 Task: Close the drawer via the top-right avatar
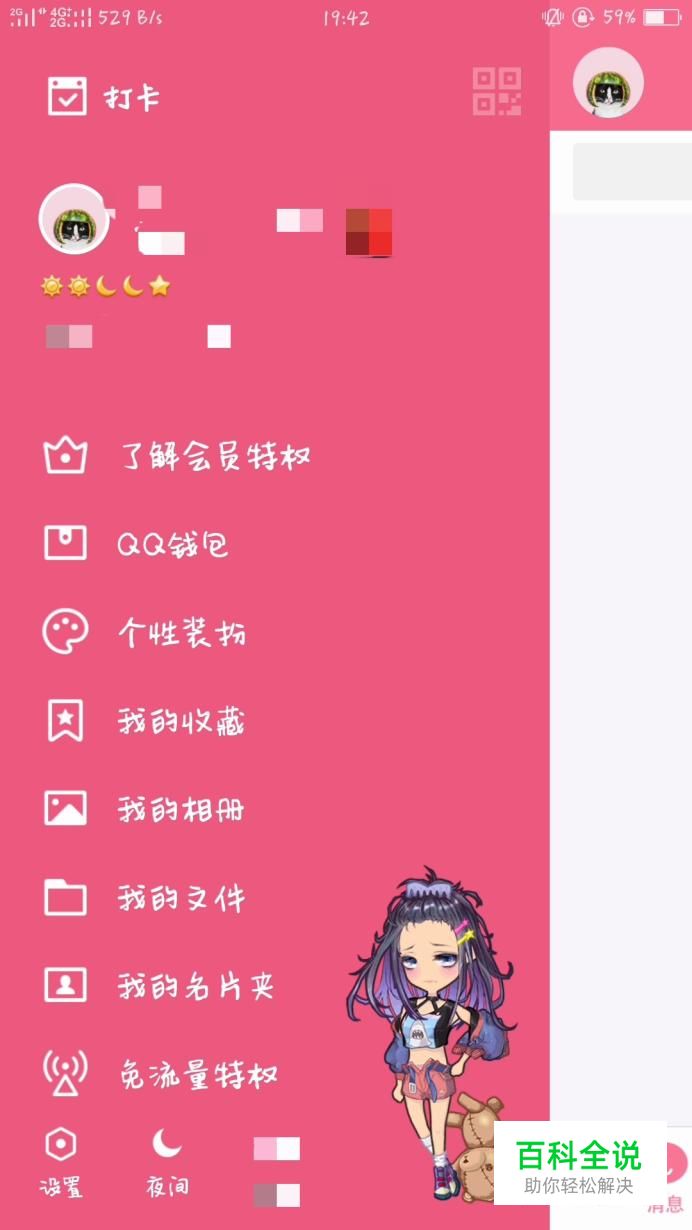coord(608,84)
